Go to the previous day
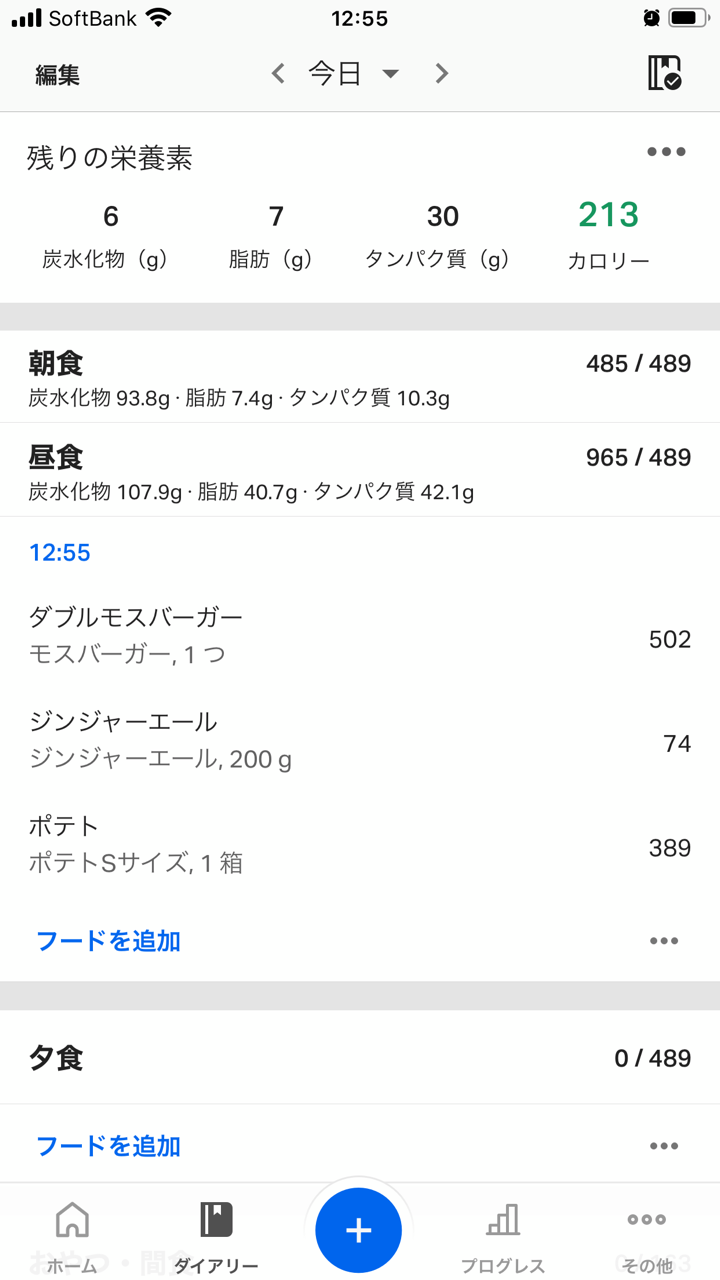The width and height of the screenshot is (720, 1280). (x=278, y=74)
